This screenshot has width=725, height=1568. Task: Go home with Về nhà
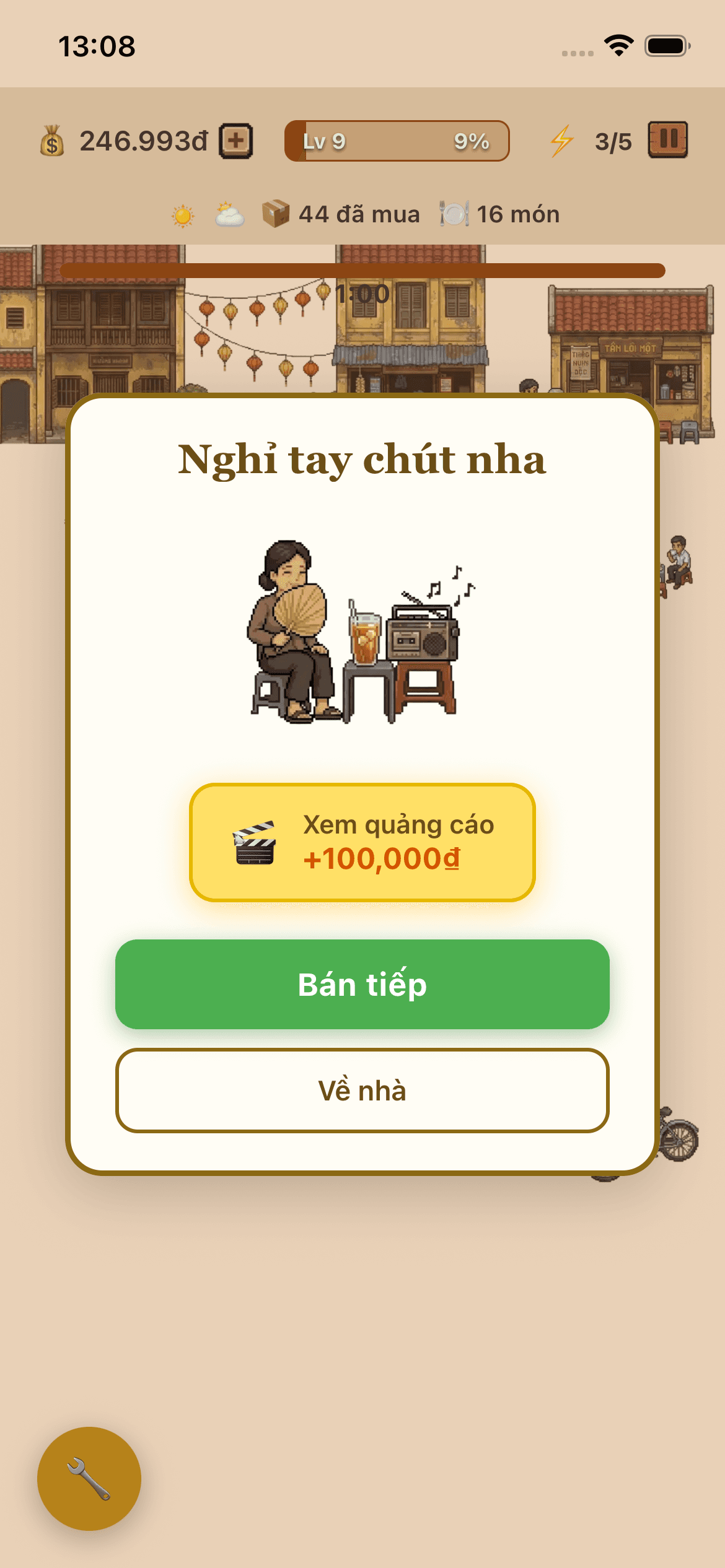[362, 1090]
